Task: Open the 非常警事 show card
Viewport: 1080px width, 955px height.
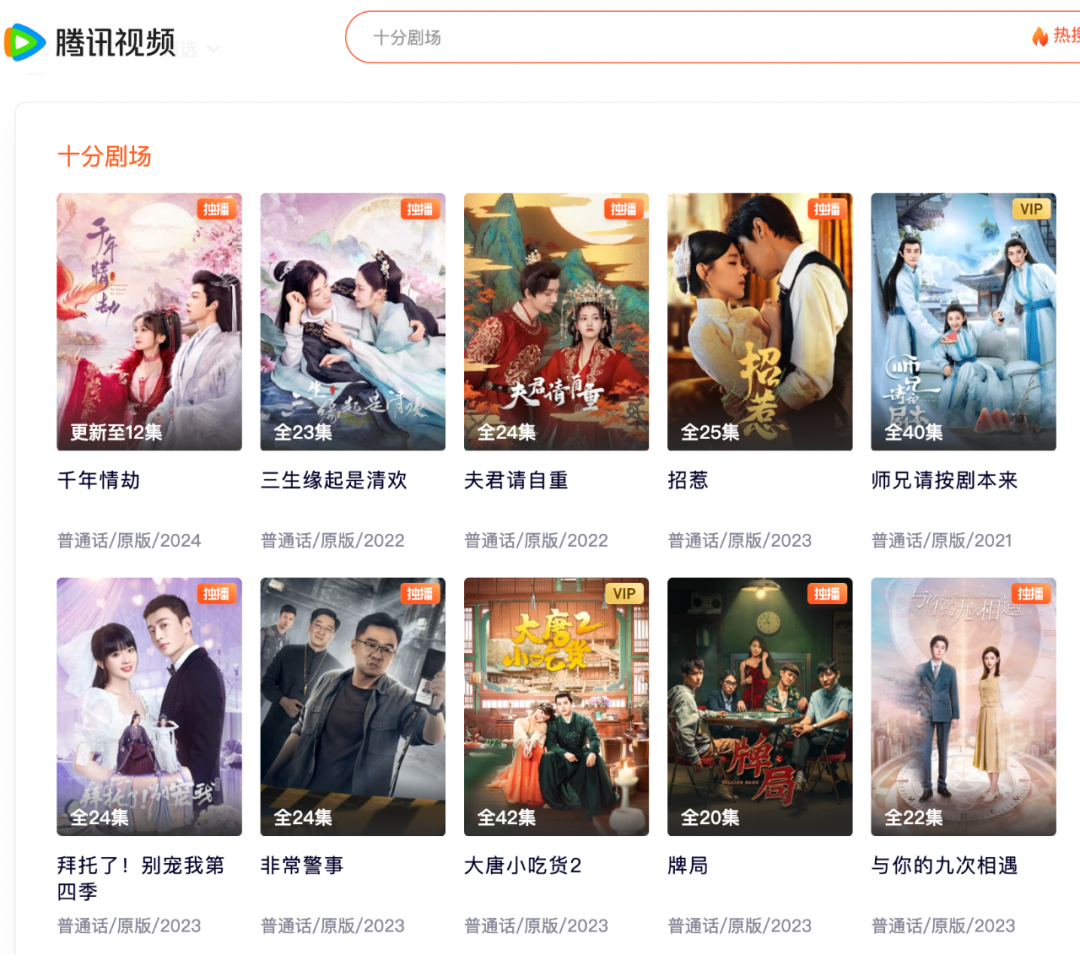Action: 352,706
